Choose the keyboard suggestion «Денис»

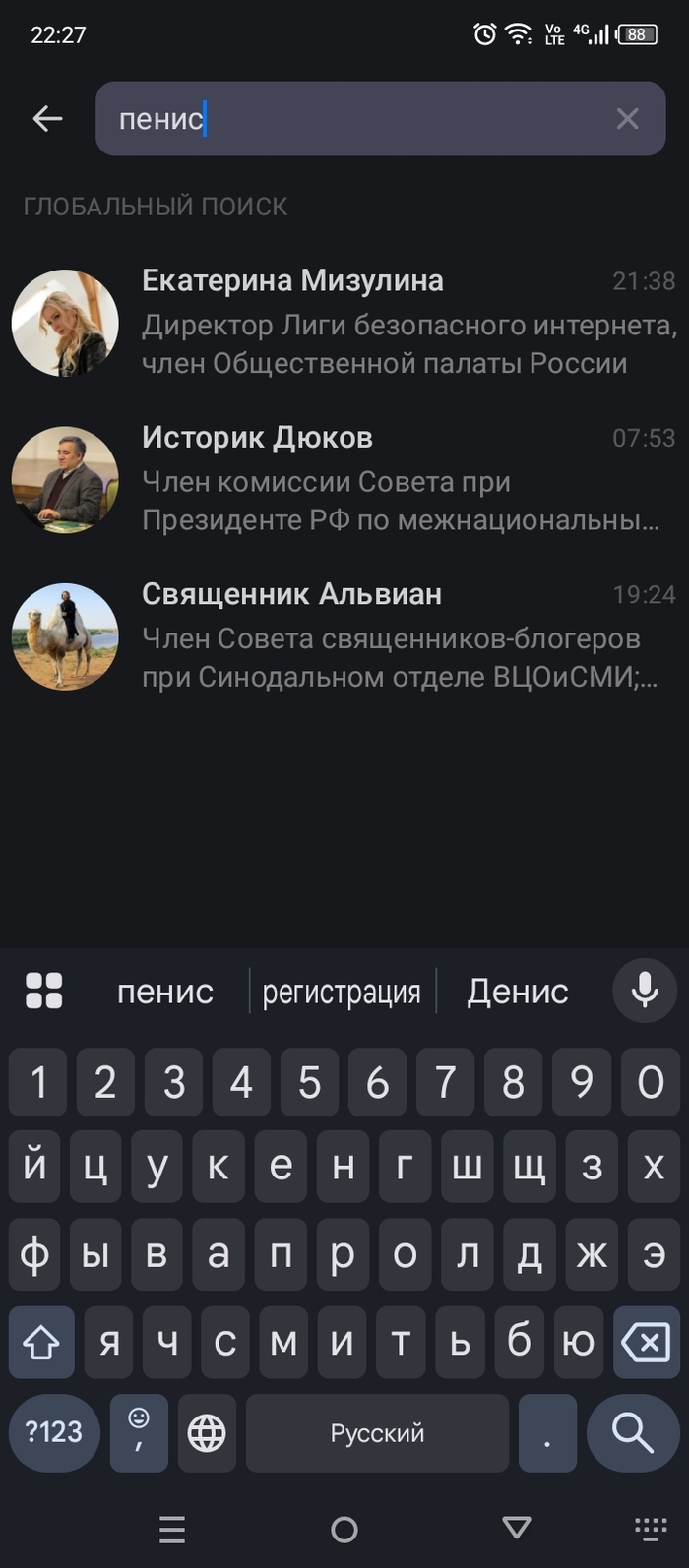click(x=518, y=993)
